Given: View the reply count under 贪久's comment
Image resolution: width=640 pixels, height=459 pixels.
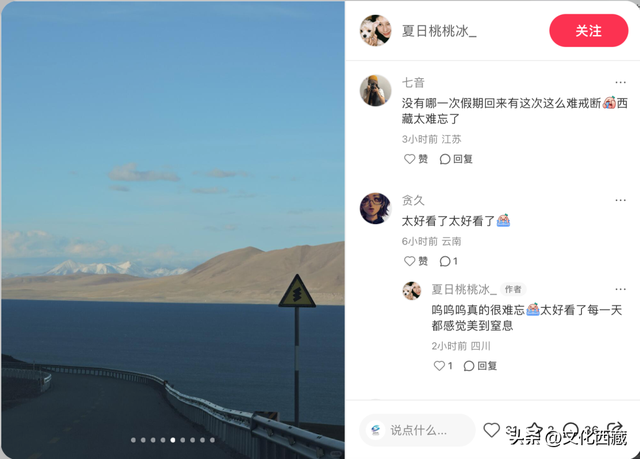Looking at the screenshot, I should 449,261.
